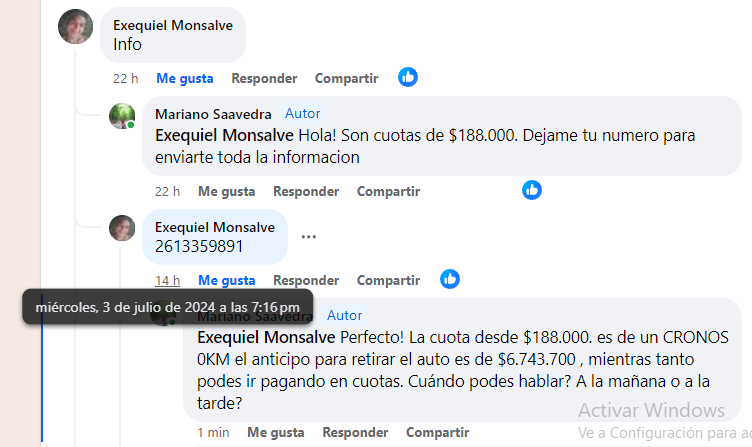The height and width of the screenshot is (447, 752).
Task: Share the 2613359891 comment
Action: pos(388,280)
